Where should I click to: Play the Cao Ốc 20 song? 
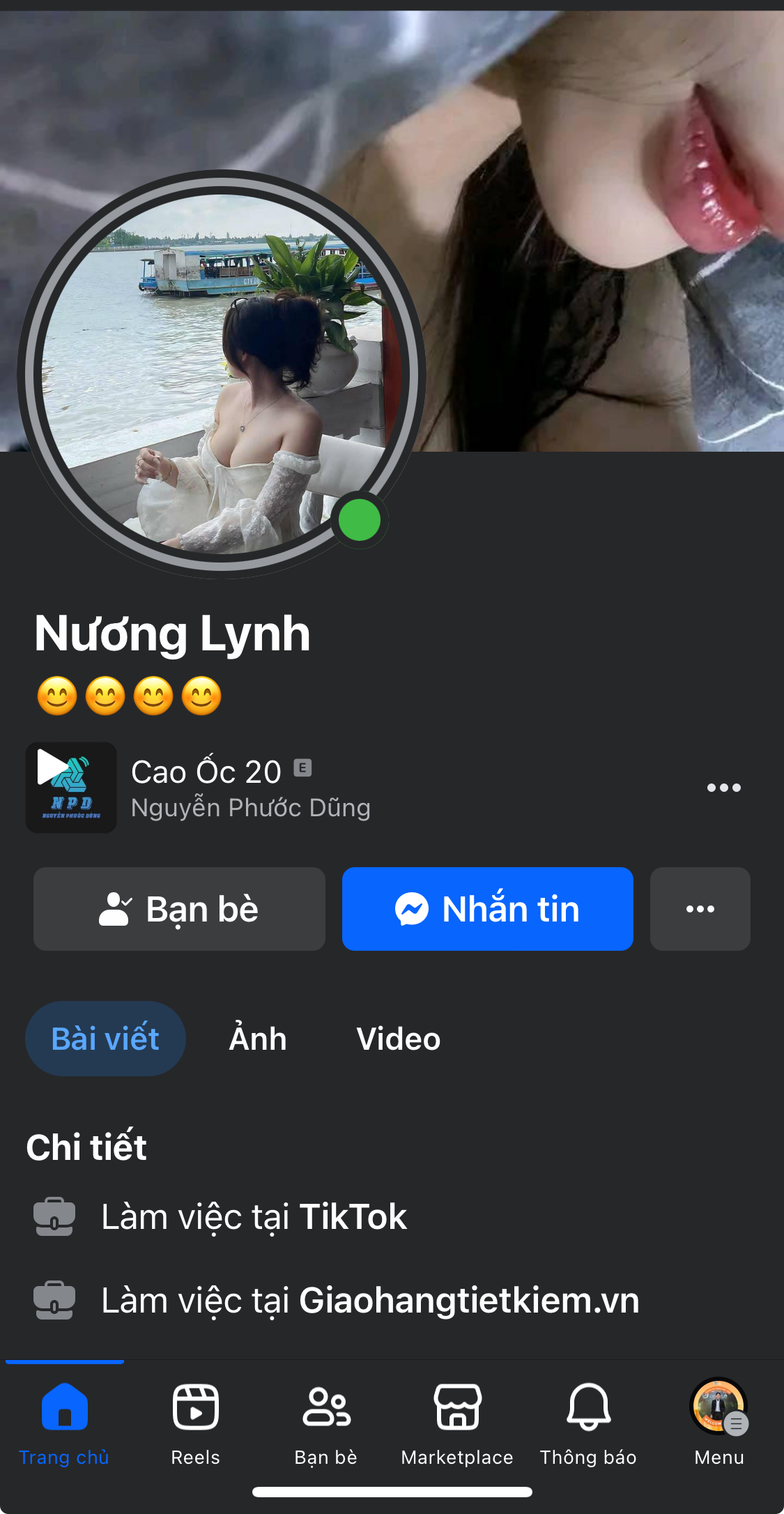(x=71, y=788)
